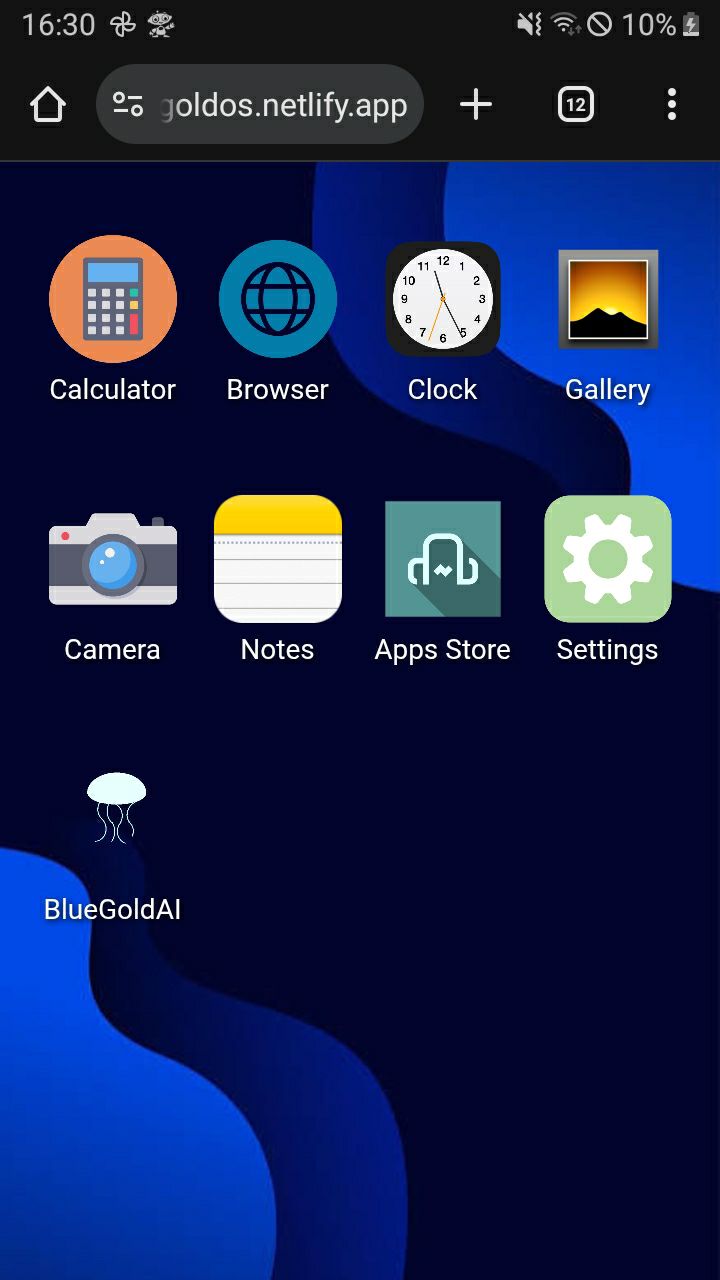Open the Apps Store
Viewport: 720px width, 1280px height.
pos(442,559)
